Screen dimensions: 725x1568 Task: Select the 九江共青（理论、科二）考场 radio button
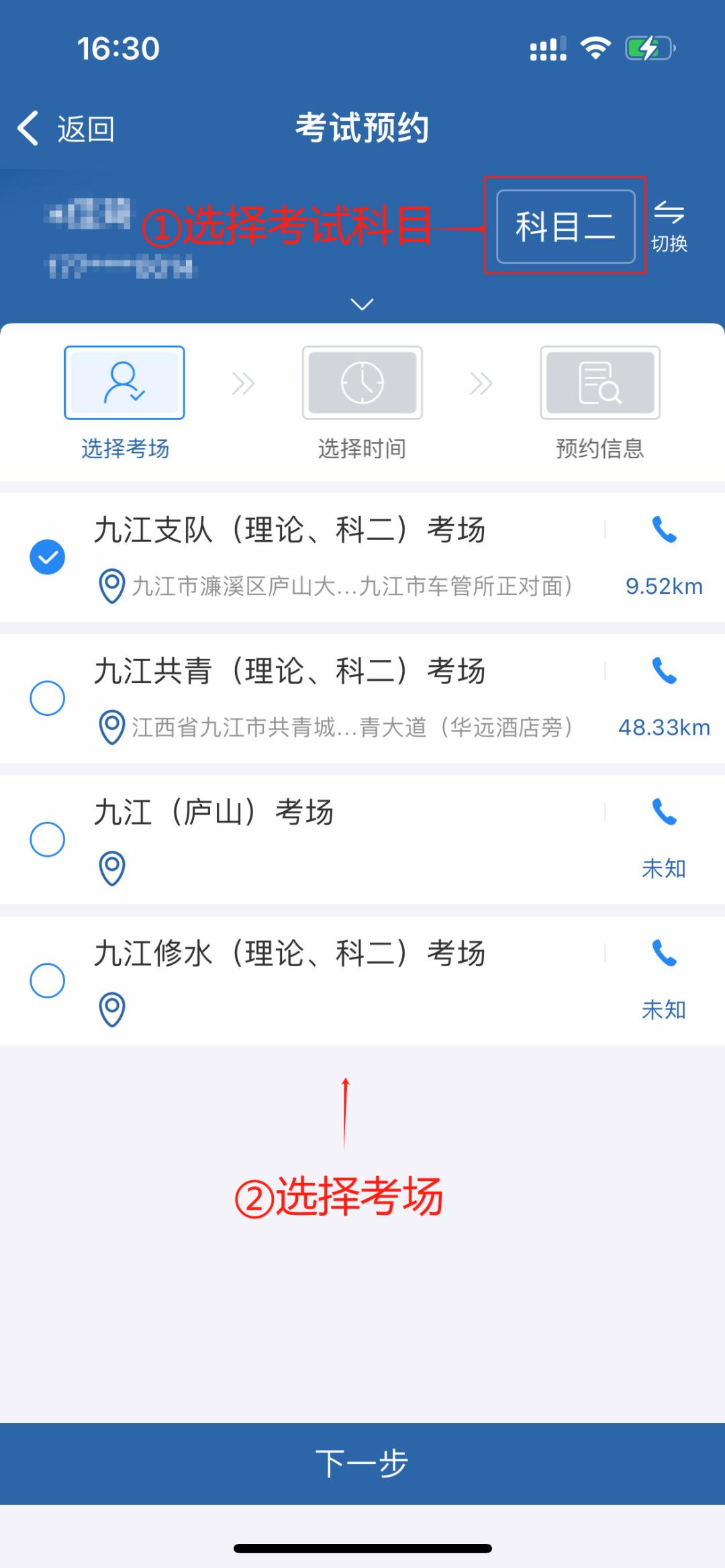(48, 698)
